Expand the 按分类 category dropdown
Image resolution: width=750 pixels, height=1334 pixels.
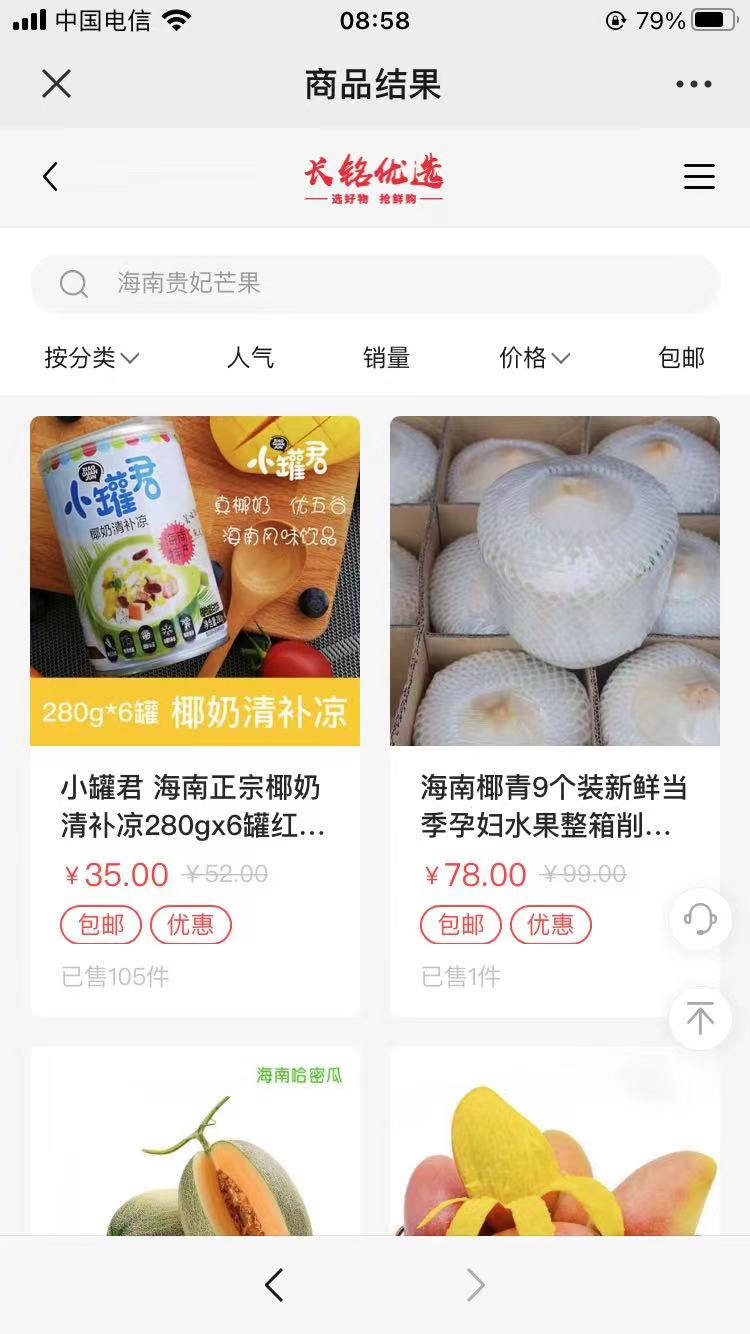click(x=91, y=358)
